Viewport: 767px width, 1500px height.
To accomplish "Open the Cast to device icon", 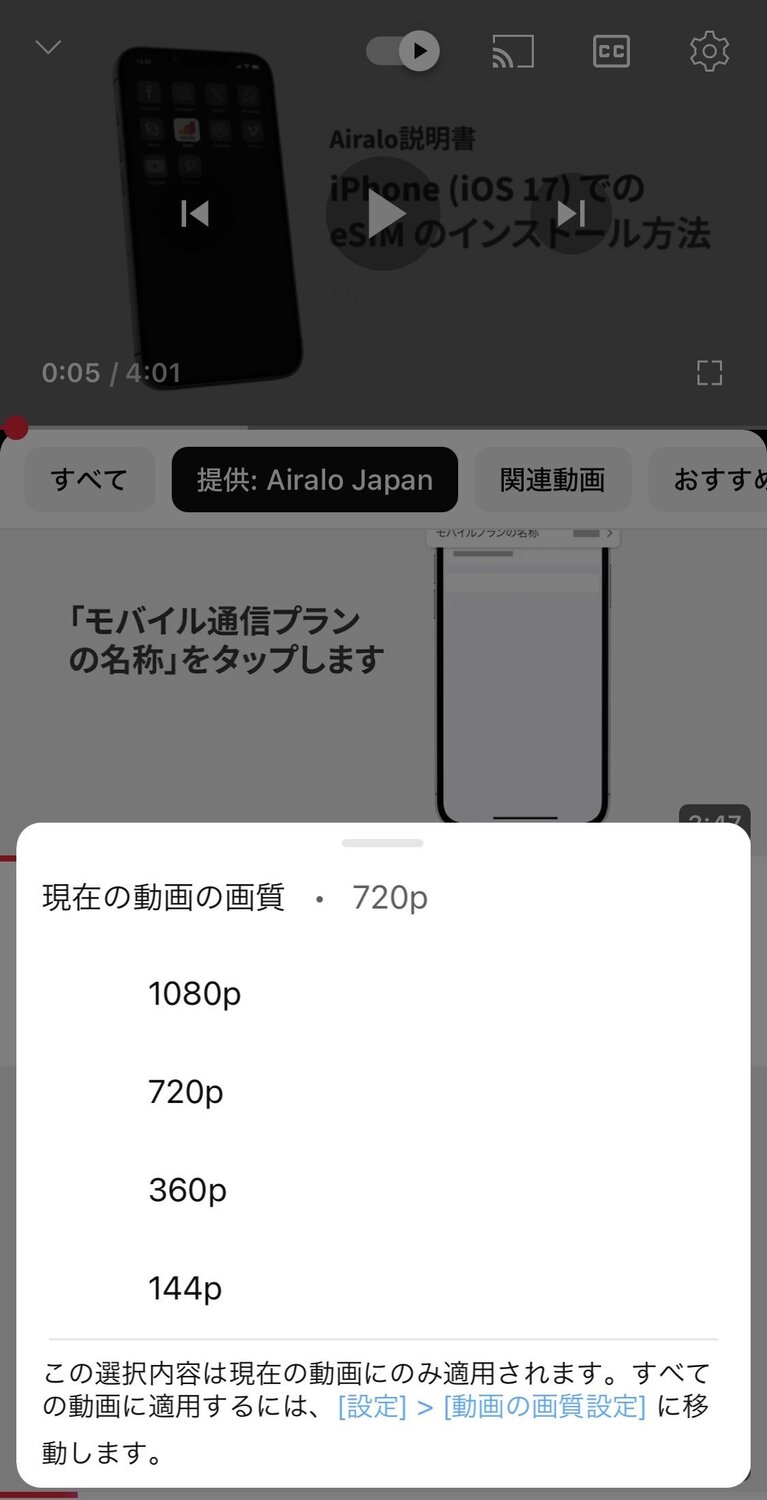I will pos(511,52).
